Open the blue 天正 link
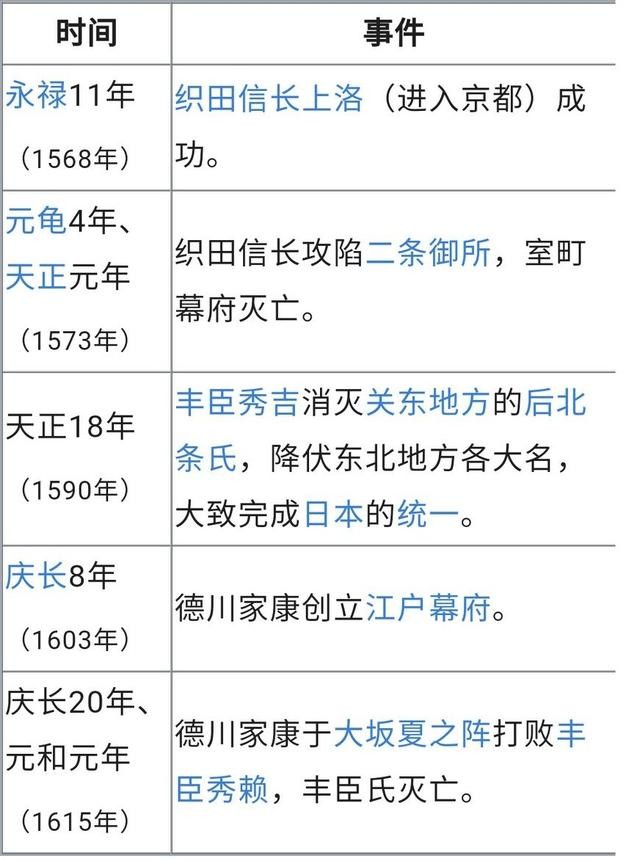 pos(36,275)
